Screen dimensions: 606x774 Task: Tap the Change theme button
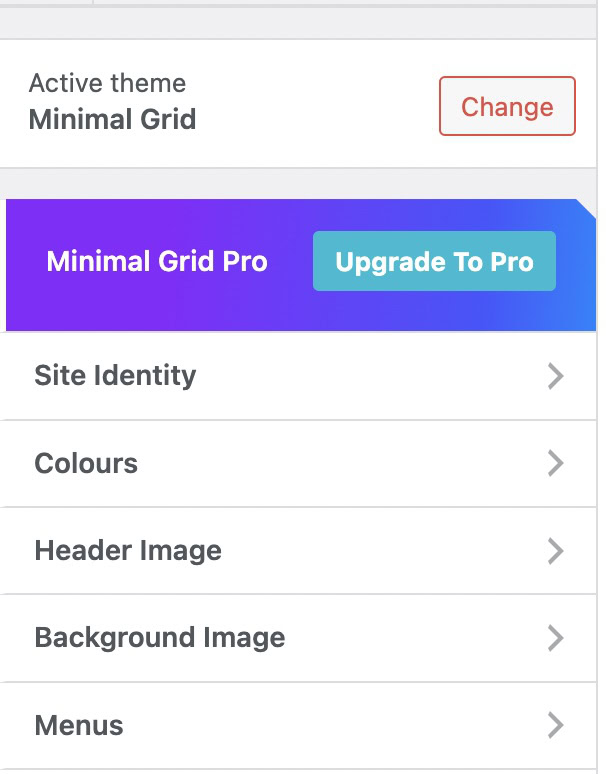(x=507, y=106)
